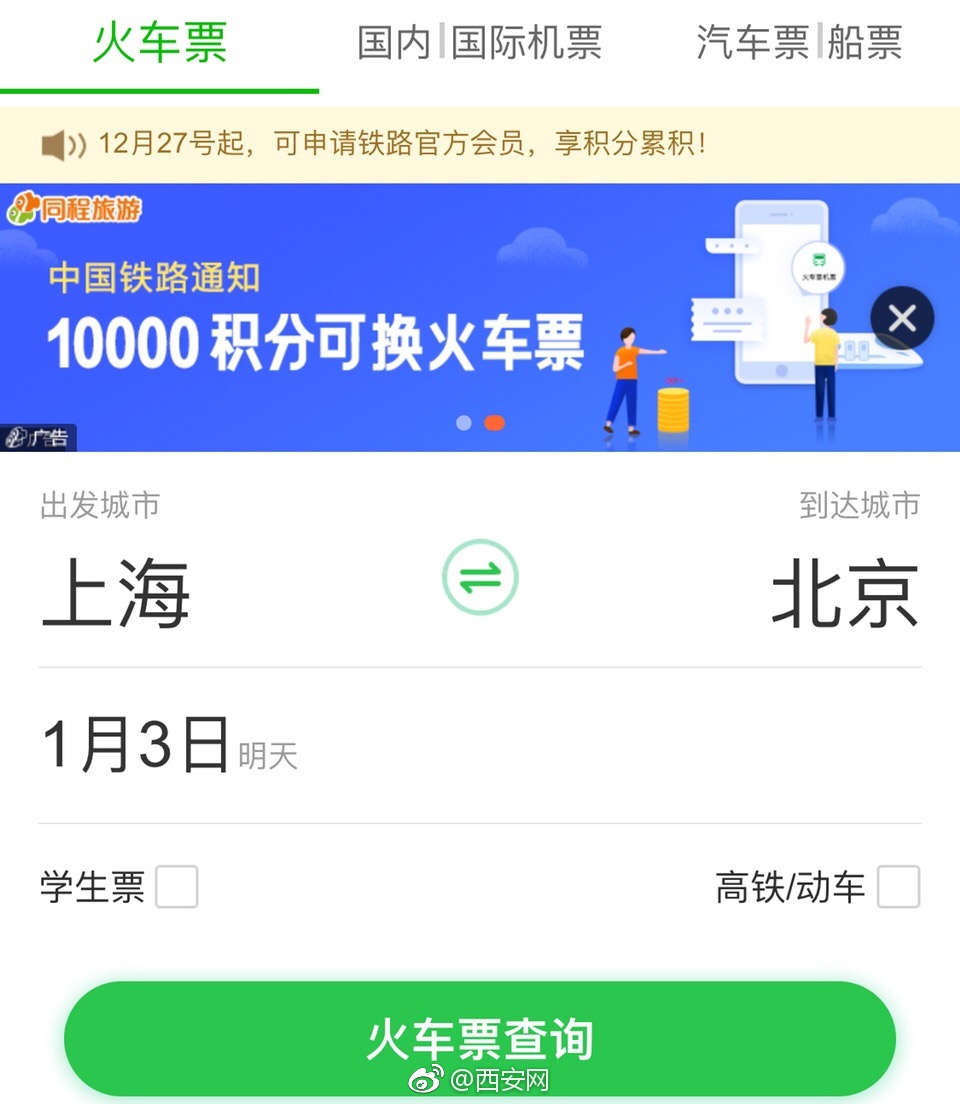Enable the 学生票 checkbox
Viewport: 960px width, 1104px height.
(177, 886)
